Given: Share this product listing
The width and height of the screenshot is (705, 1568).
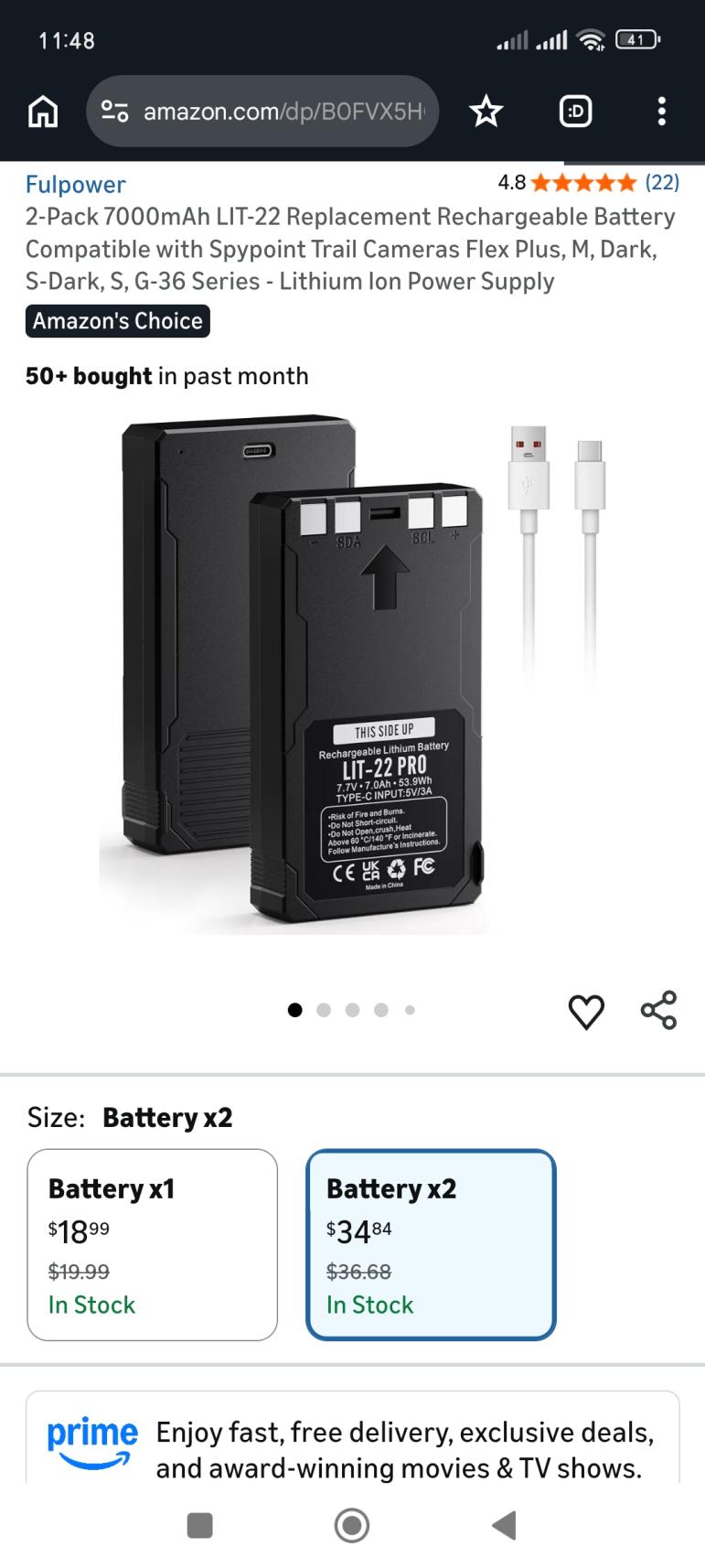Looking at the screenshot, I should 658,1010.
